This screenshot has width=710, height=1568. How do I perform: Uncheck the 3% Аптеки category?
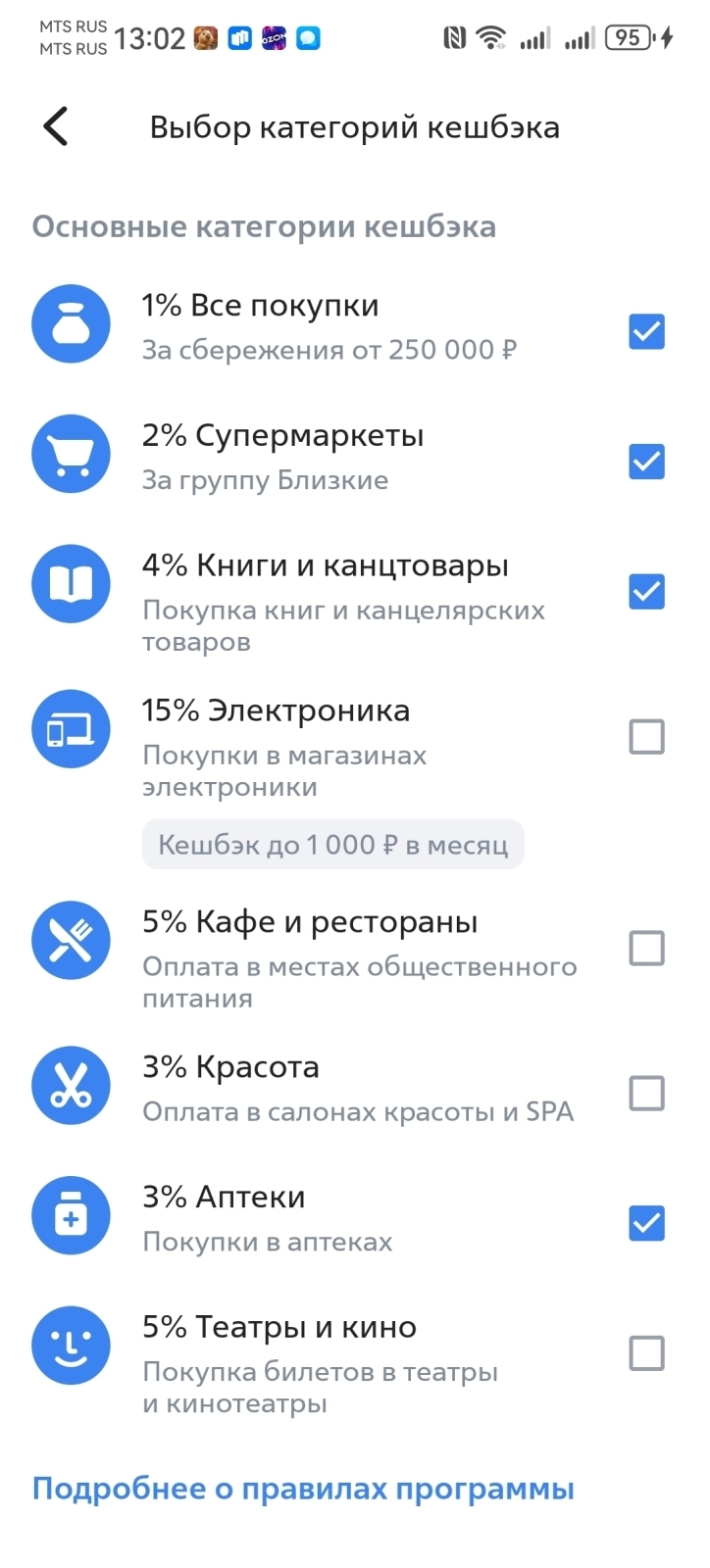click(646, 1223)
